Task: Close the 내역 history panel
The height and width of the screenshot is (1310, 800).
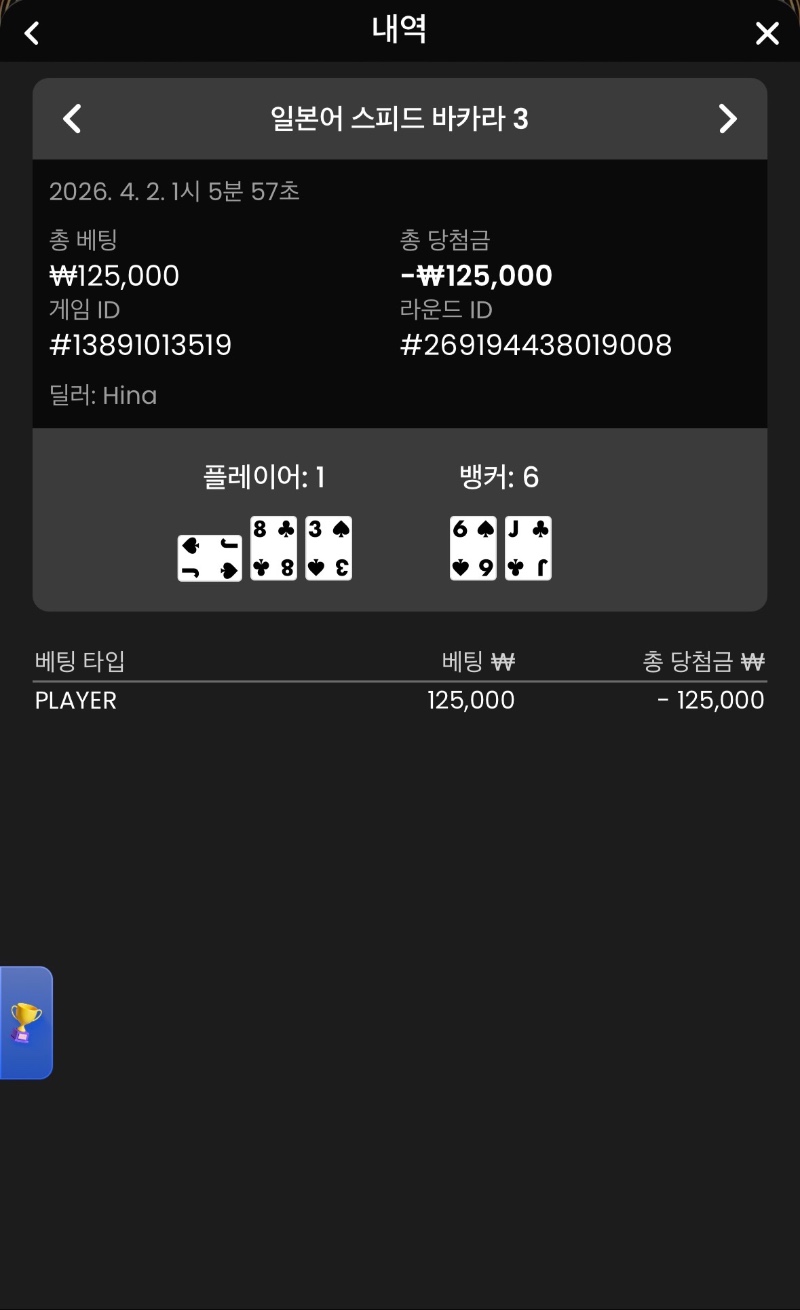Action: 767,34
